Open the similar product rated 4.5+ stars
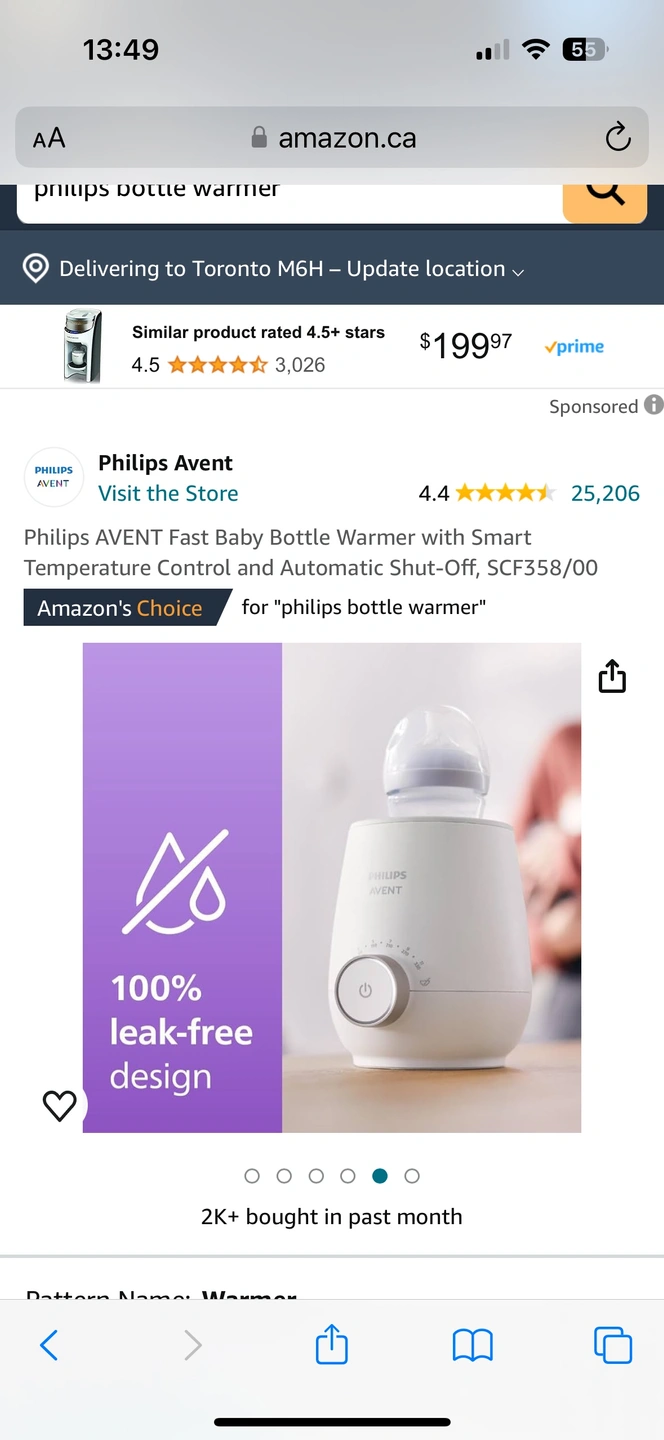Screen dimensions: 664x1440 click(258, 347)
